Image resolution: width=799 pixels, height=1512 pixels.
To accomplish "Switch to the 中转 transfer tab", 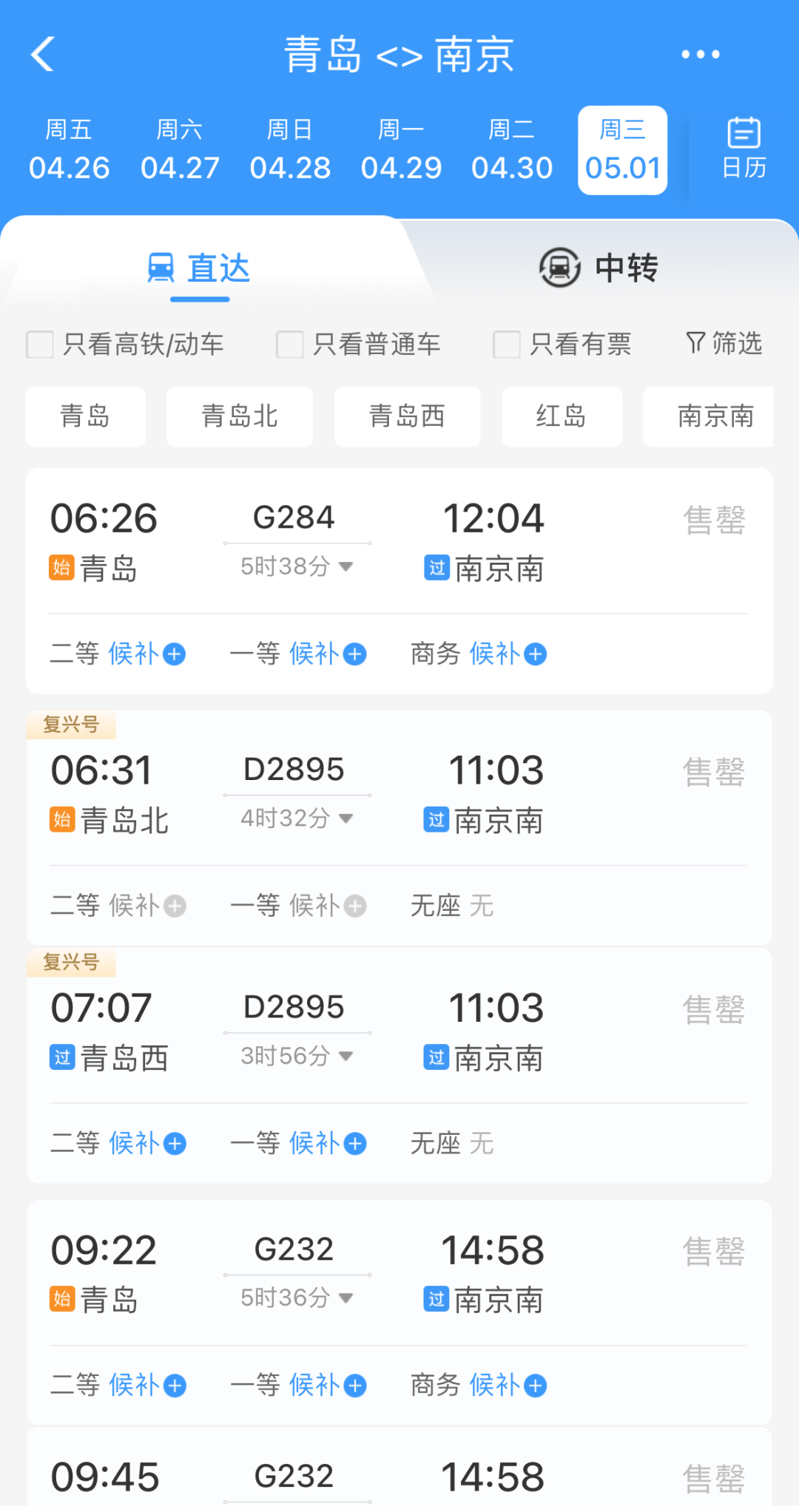I will point(599,268).
